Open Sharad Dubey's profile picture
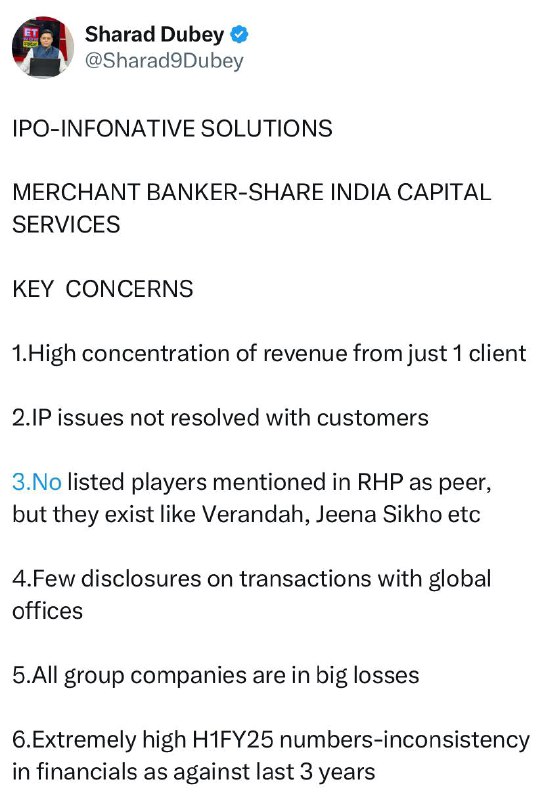This screenshot has width=544, height=800. pos(43,47)
